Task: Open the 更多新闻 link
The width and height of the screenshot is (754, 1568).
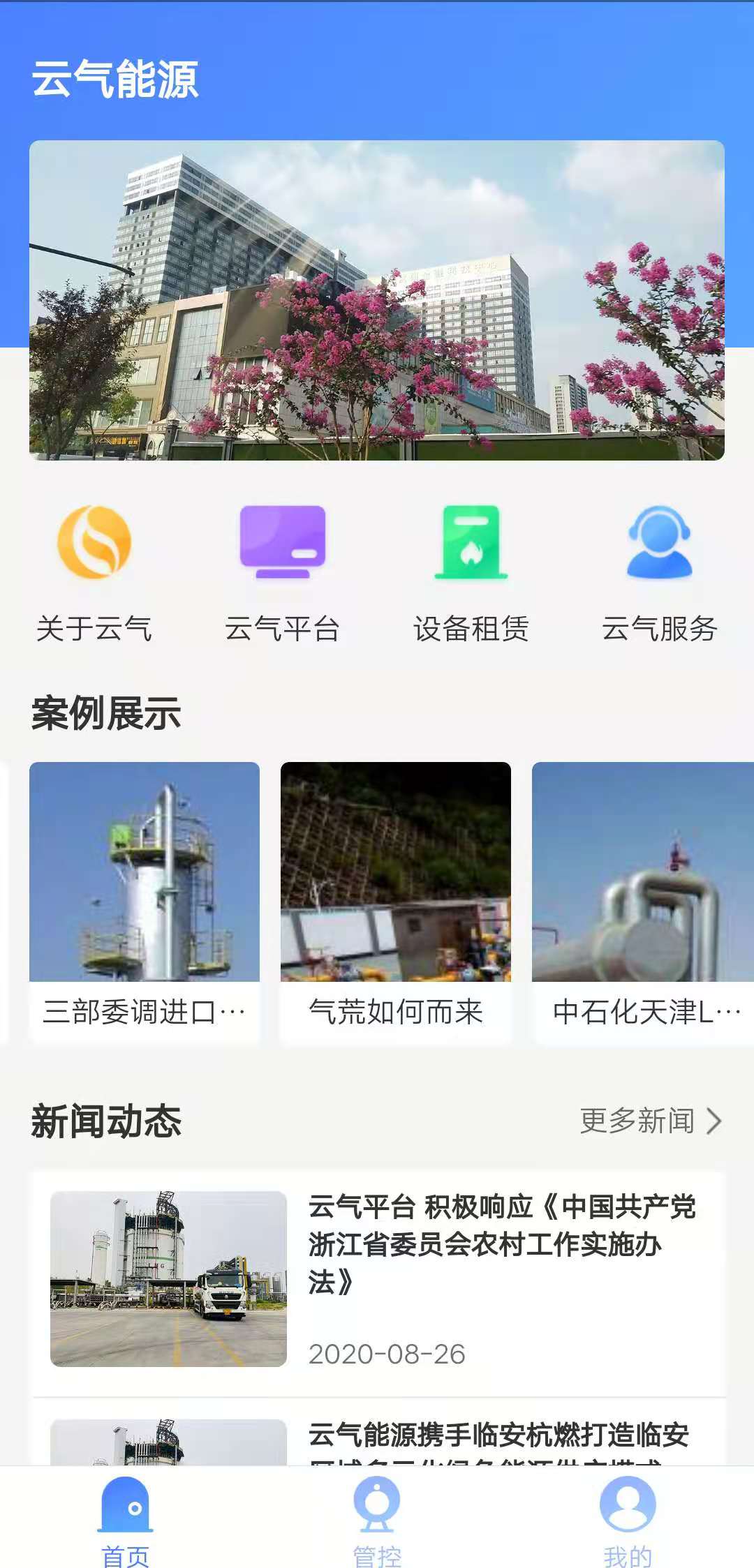Action: [x=635, y=1121]
